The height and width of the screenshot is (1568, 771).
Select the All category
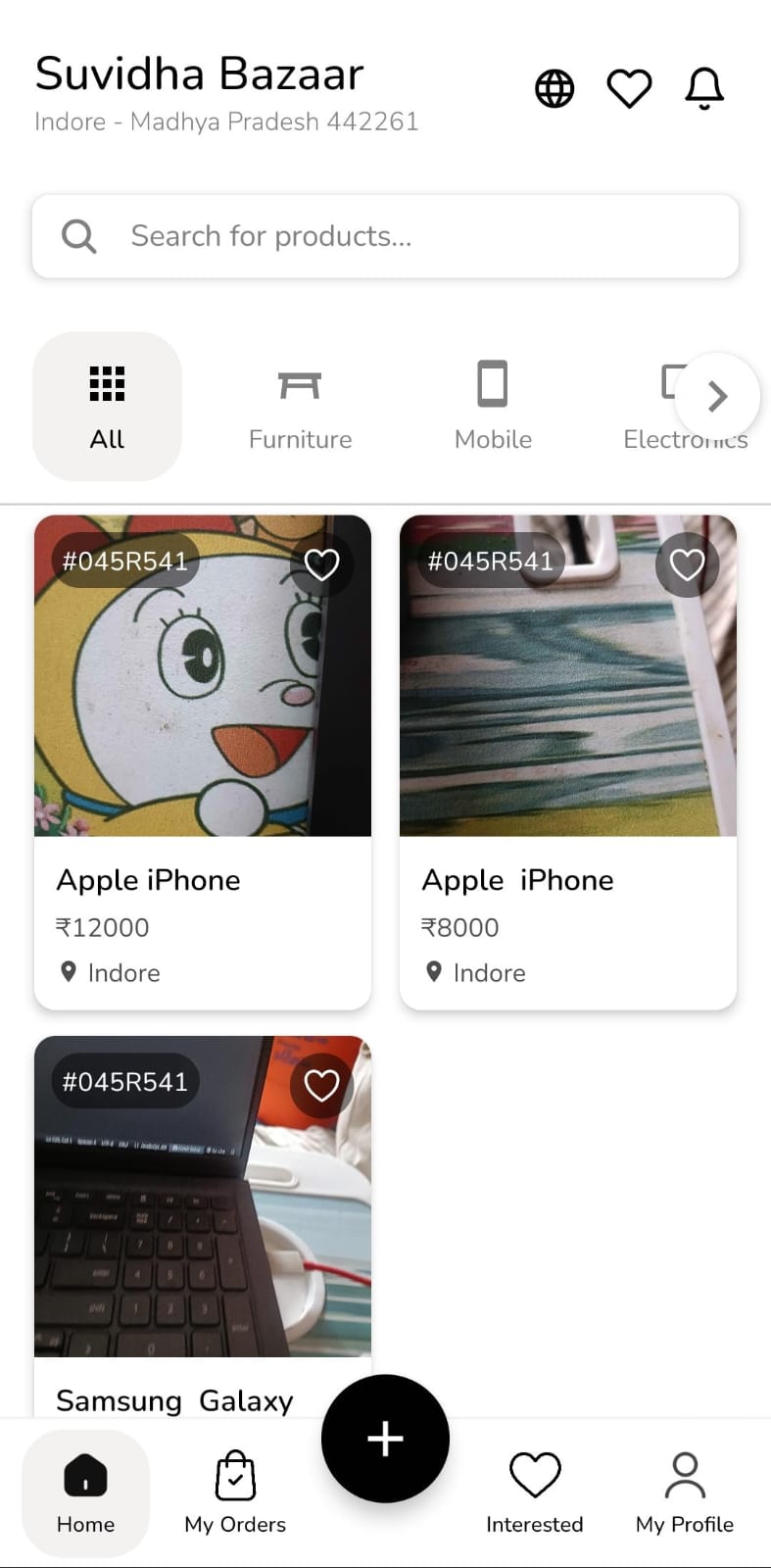pyautogui.click(x=107, y=406)
